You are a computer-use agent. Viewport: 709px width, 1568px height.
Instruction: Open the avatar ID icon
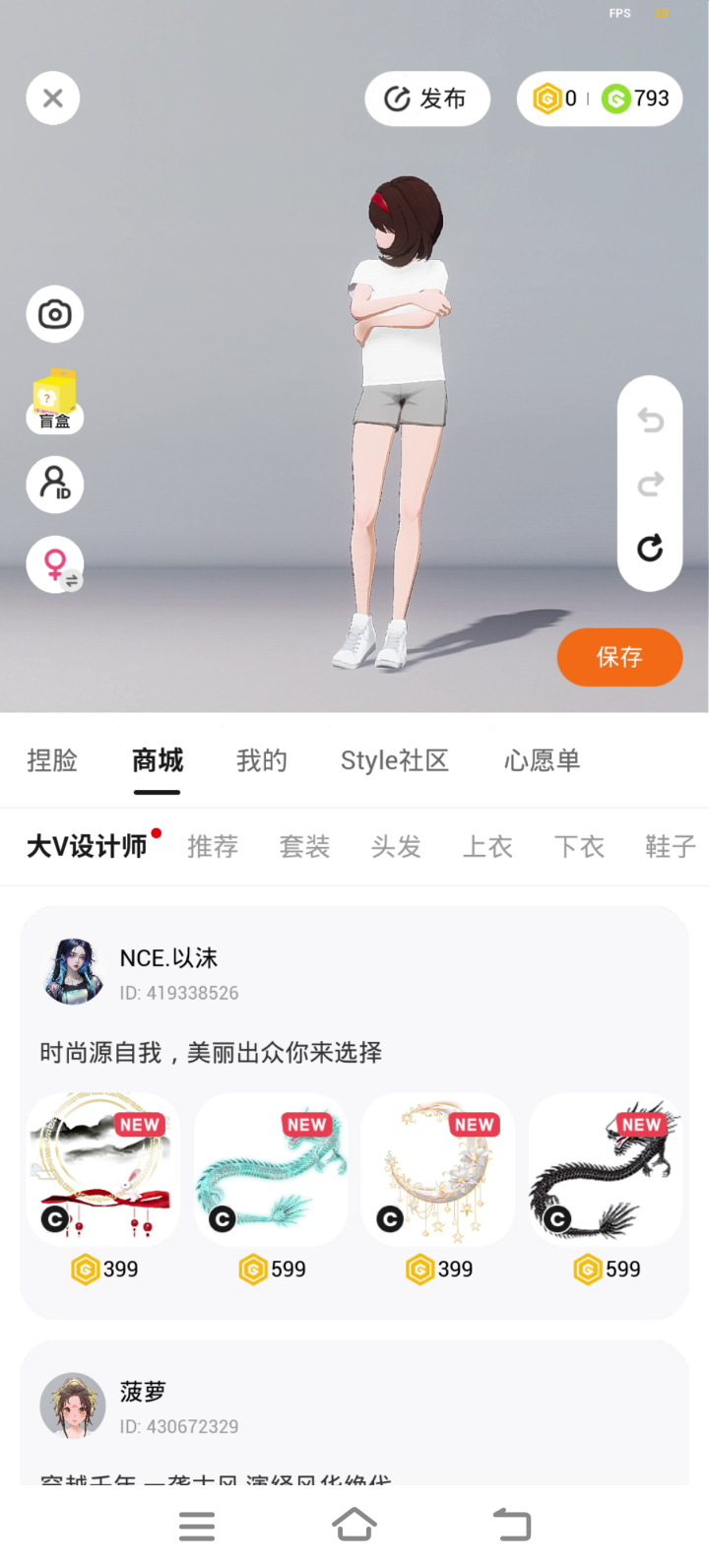tap(55, 485)
